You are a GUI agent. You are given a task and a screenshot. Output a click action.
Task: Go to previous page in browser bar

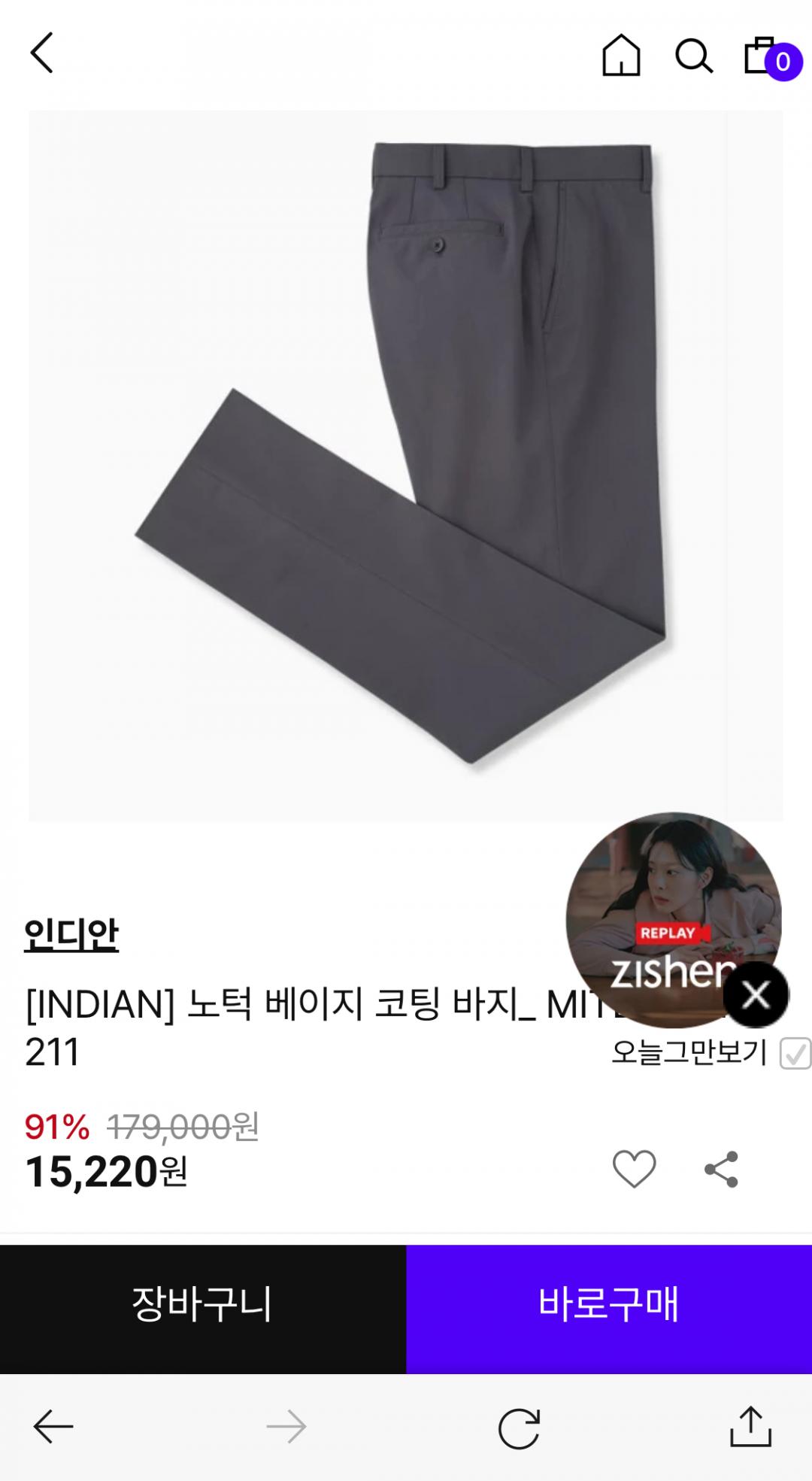pos(53,1427)
